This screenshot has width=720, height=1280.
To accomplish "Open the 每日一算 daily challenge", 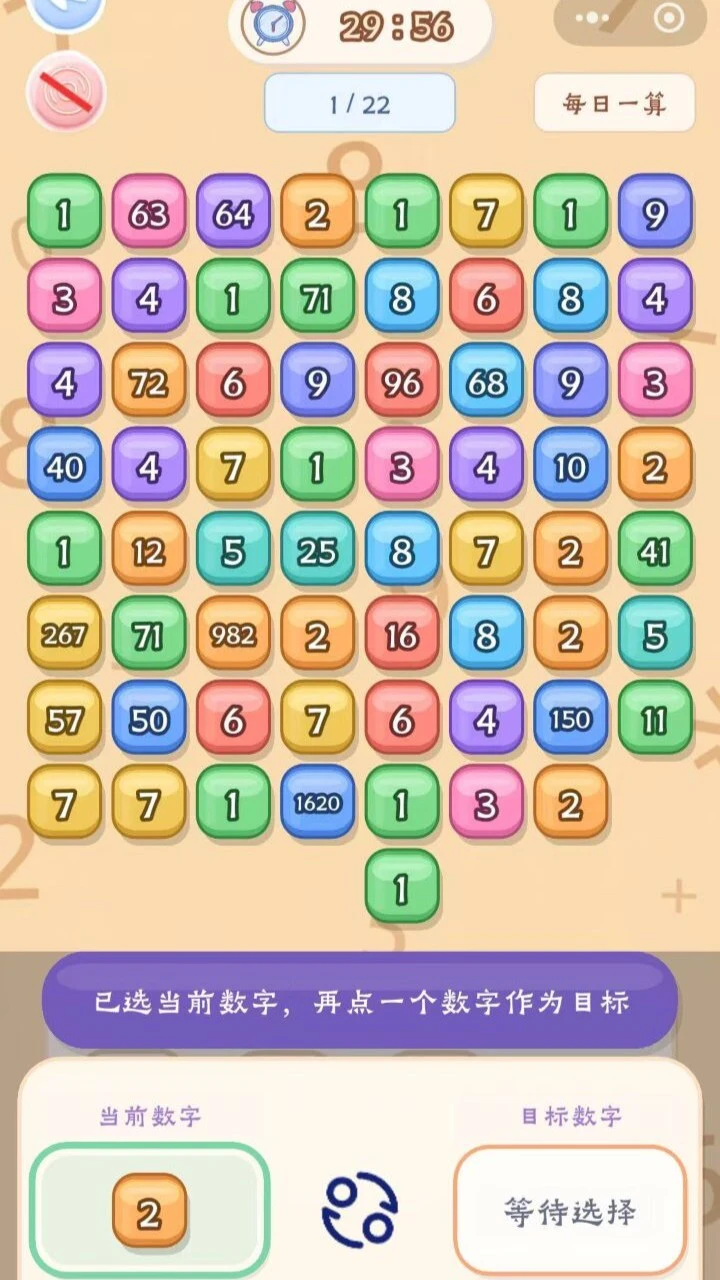I will click(614, 103).
